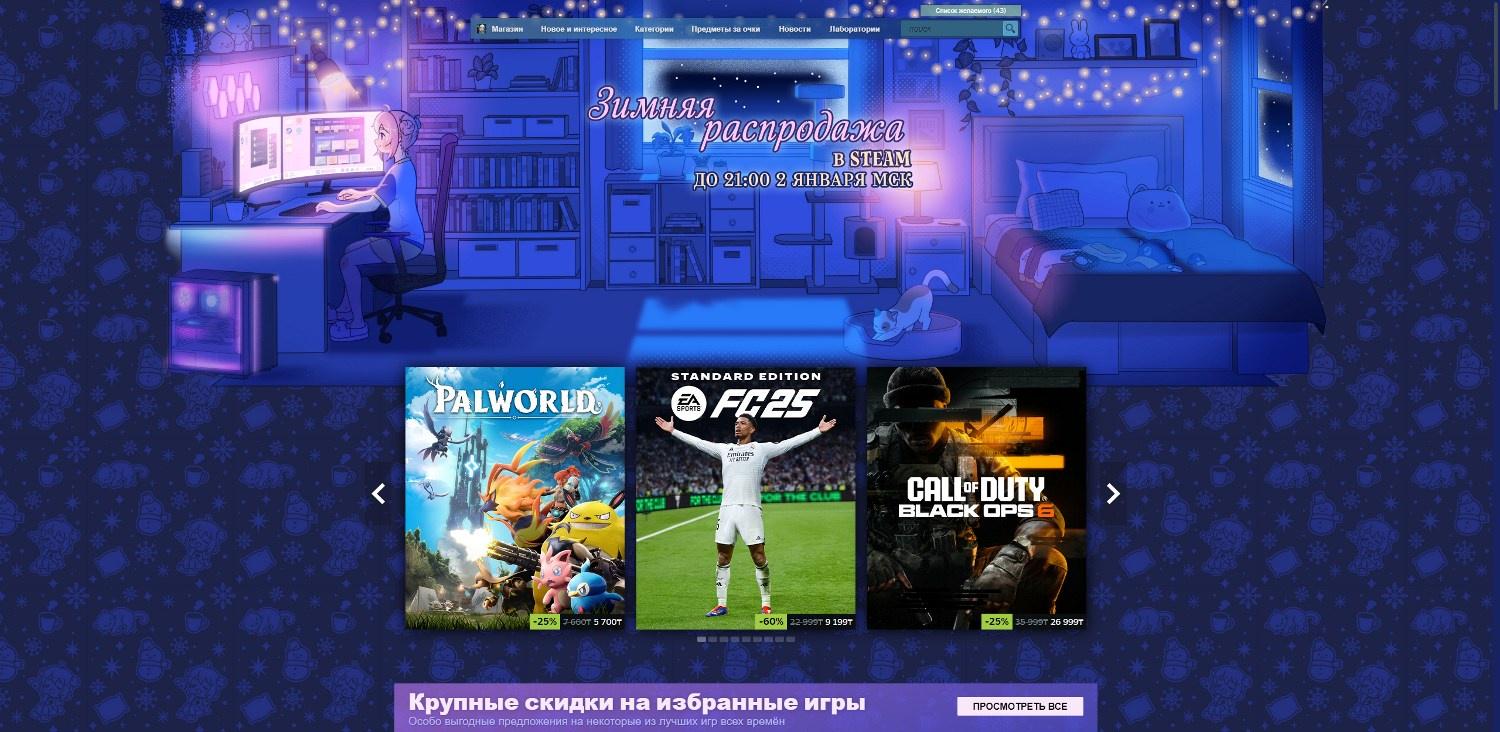The image size is (1500, 732).
Task: Open the Лаборатории section
Action: (854, 29)
